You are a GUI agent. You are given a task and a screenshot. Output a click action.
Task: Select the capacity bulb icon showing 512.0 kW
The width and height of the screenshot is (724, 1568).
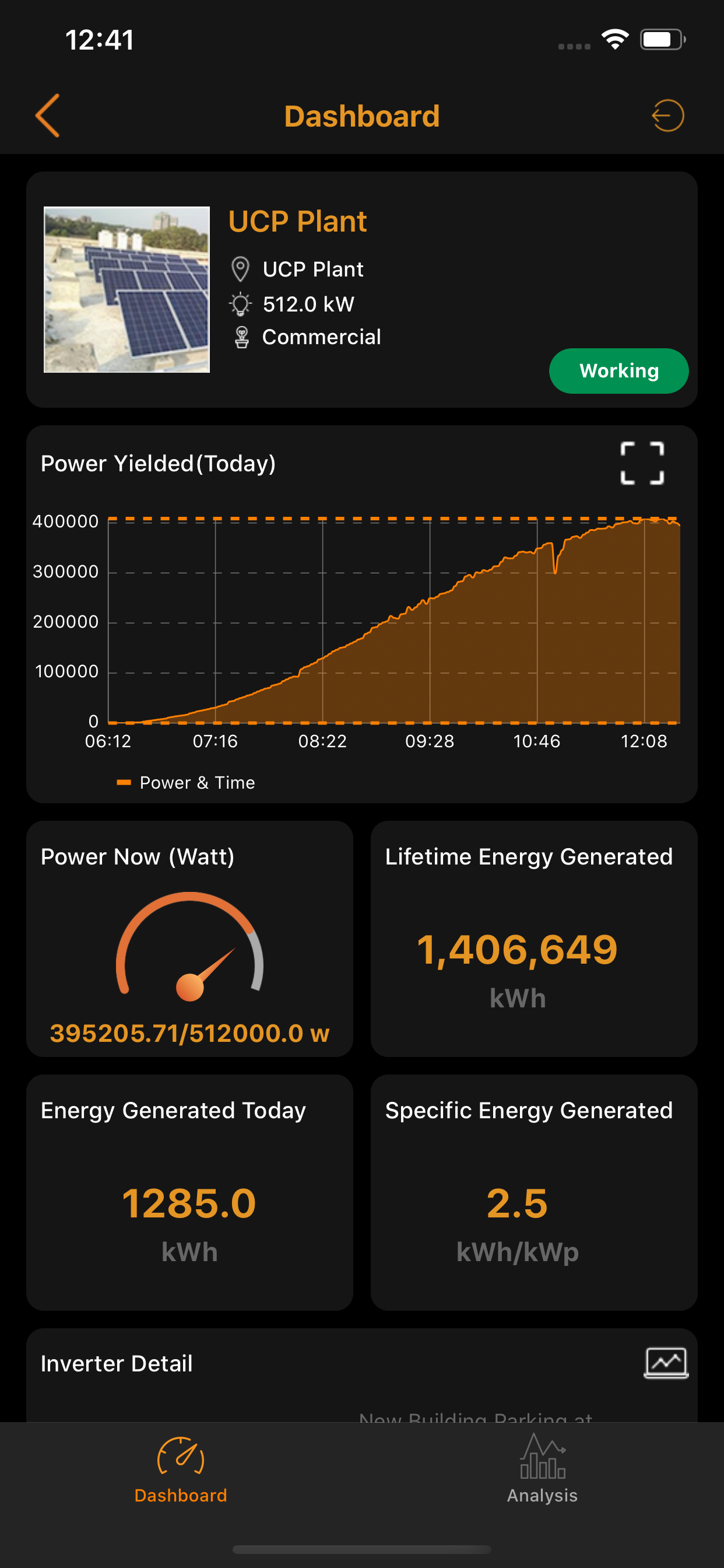[x=241, y=303]
